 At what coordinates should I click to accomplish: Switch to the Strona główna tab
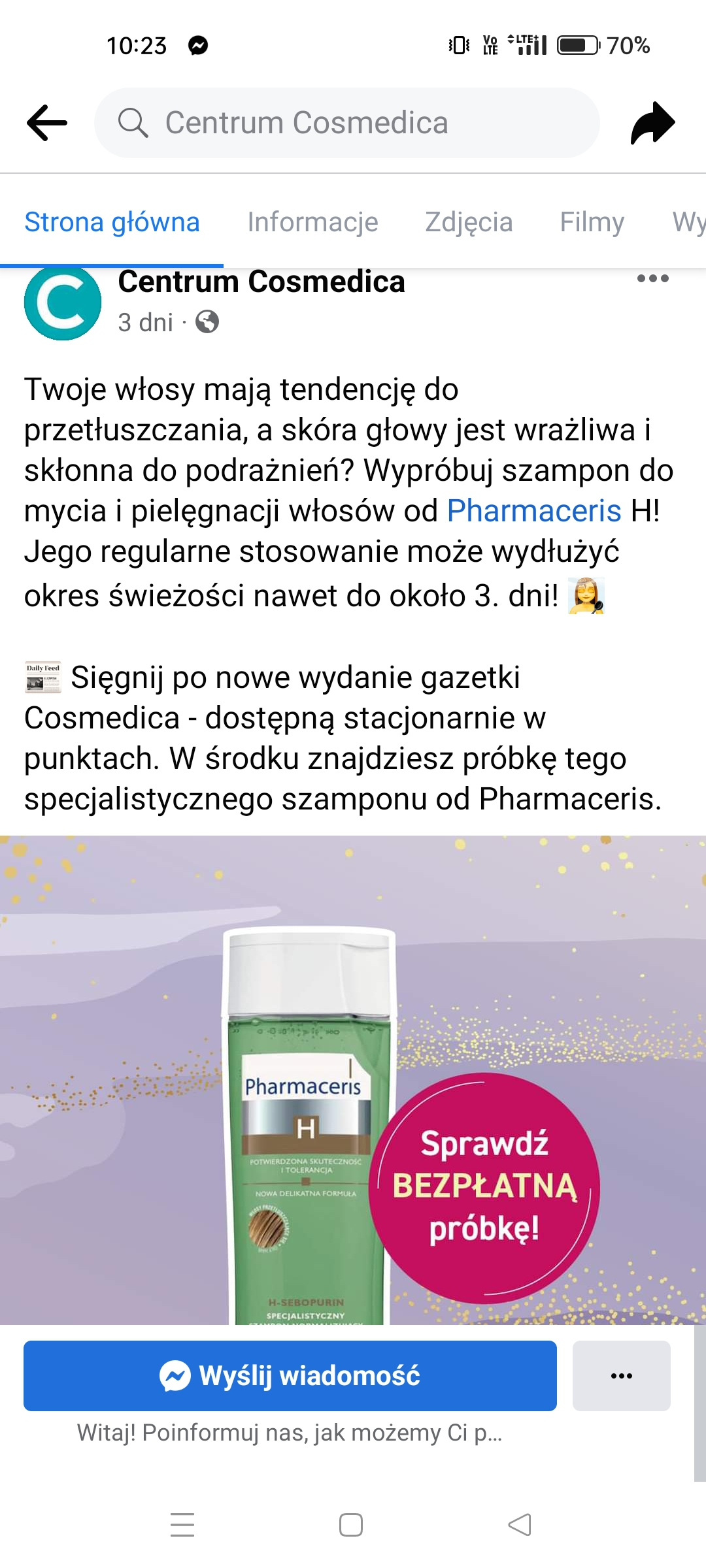click(112, 222)
